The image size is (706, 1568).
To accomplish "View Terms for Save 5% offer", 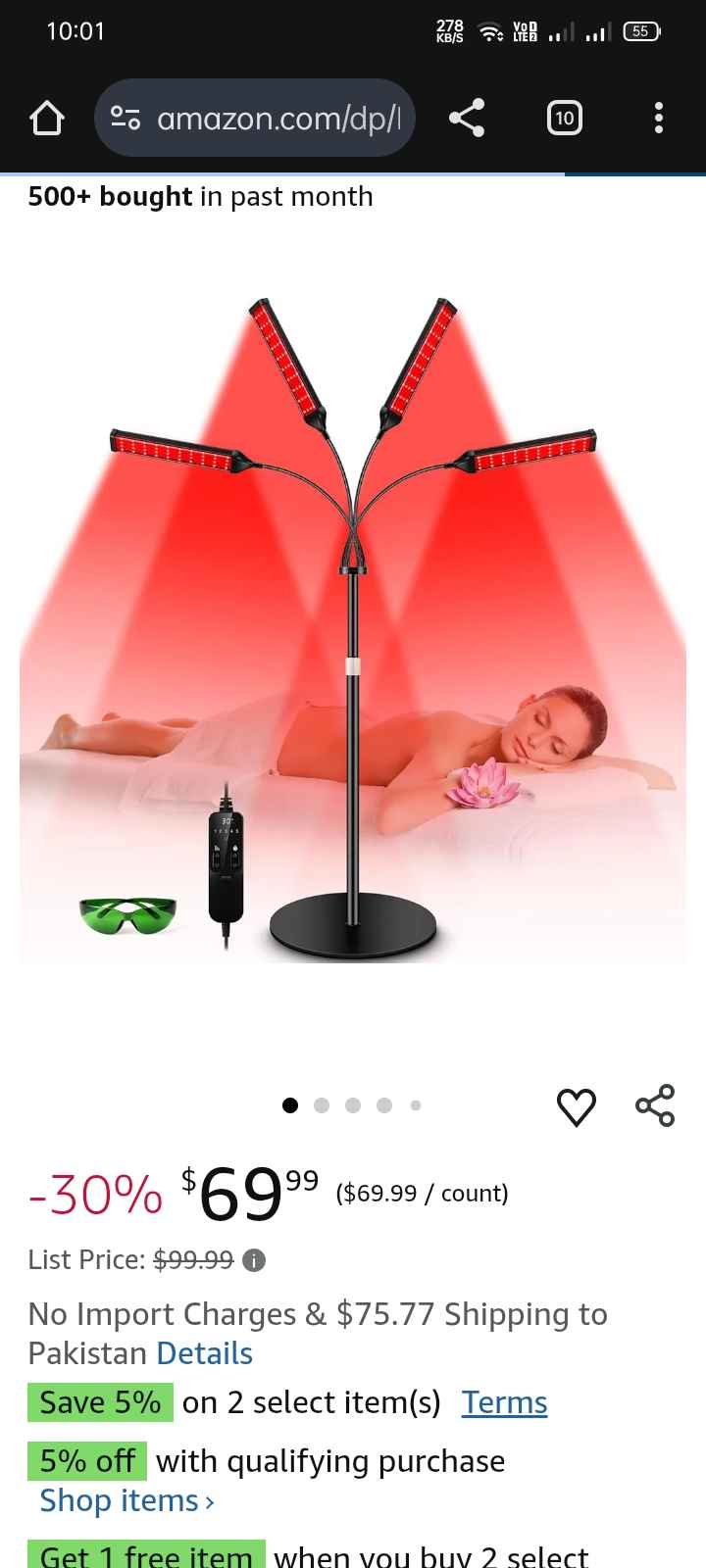I will coord(504,1402).
